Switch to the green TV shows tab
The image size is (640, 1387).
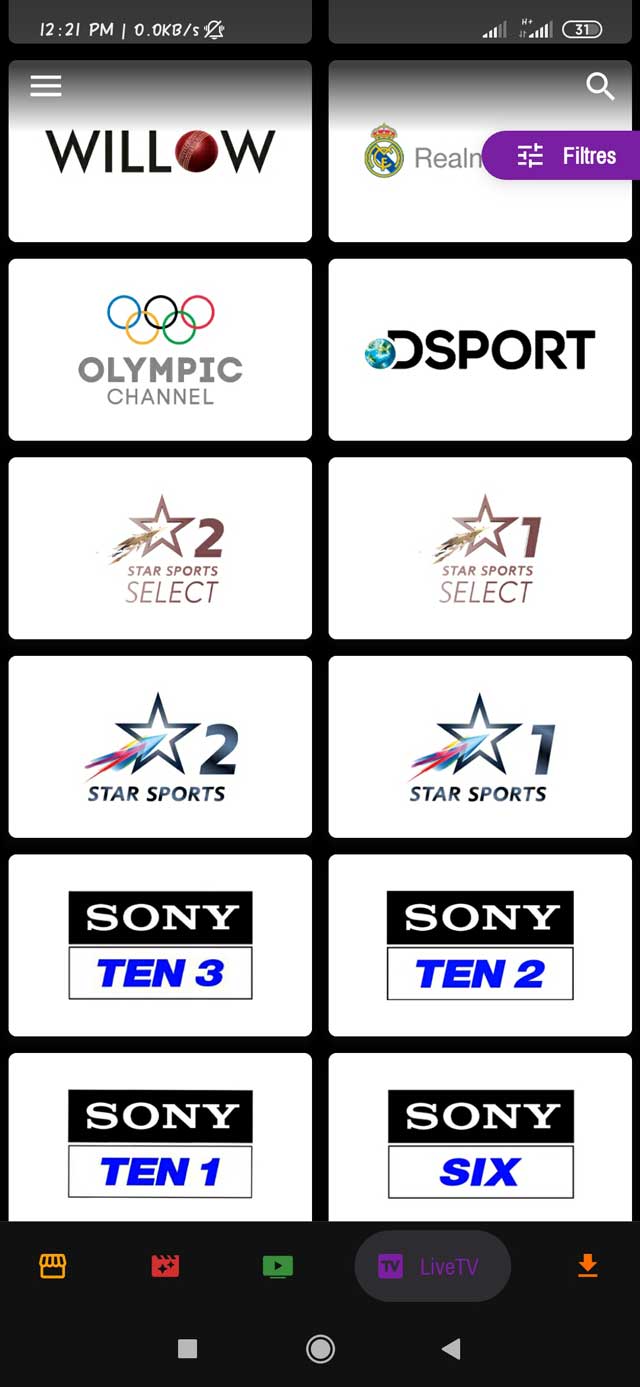point(278,1266)
